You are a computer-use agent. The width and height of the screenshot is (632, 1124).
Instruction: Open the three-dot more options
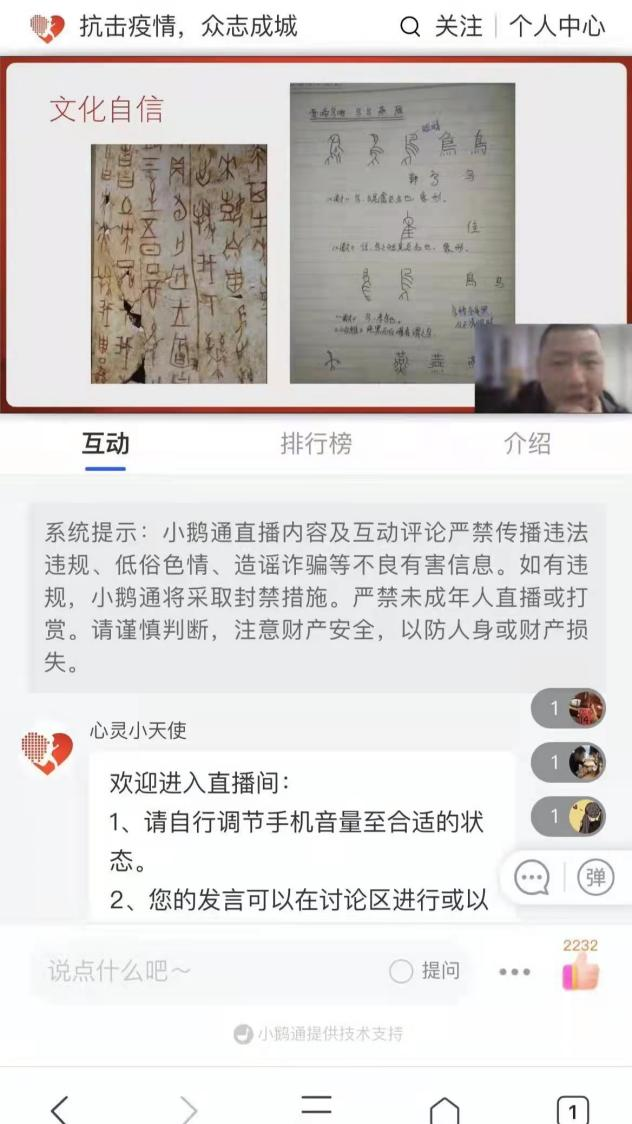pos(514,971)
